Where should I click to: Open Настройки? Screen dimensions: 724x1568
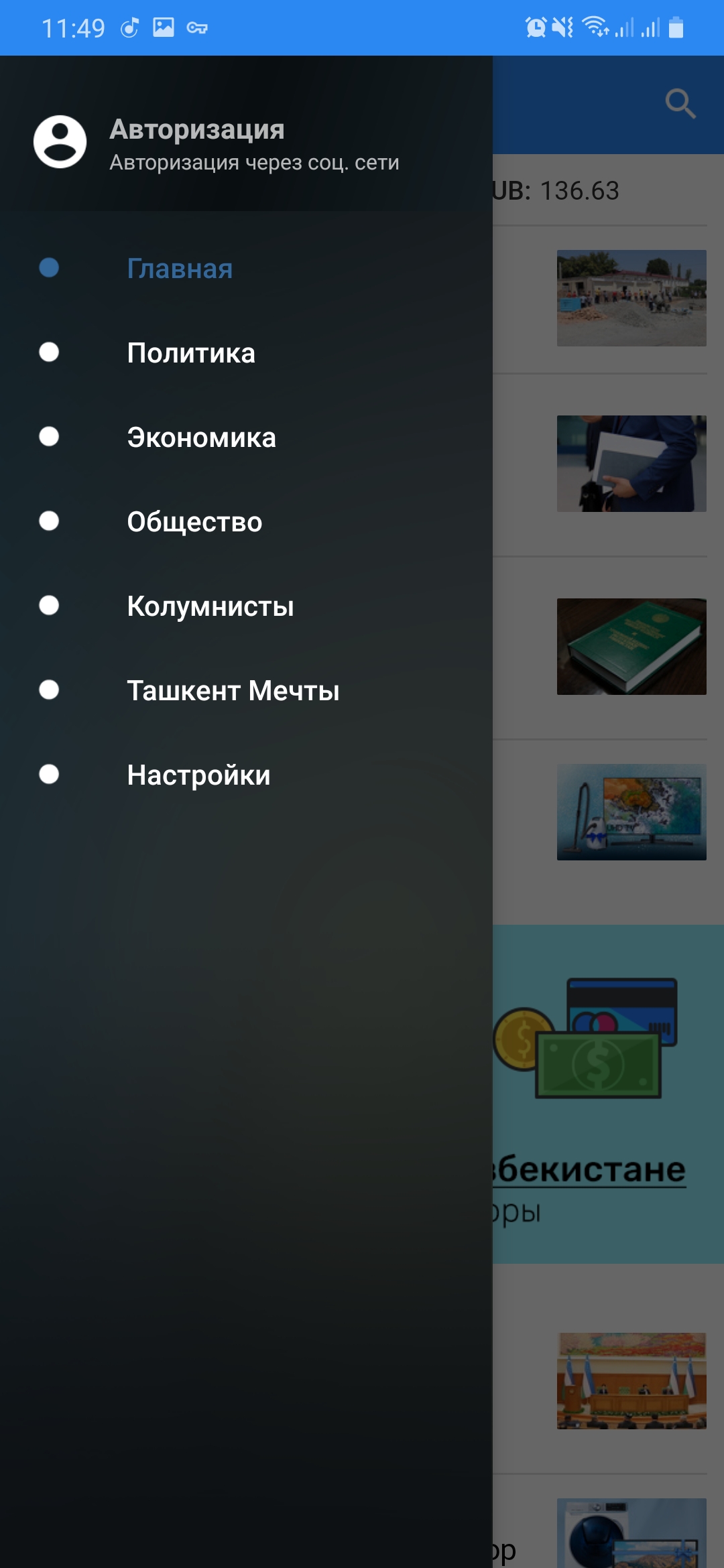(x=198, y=775)
